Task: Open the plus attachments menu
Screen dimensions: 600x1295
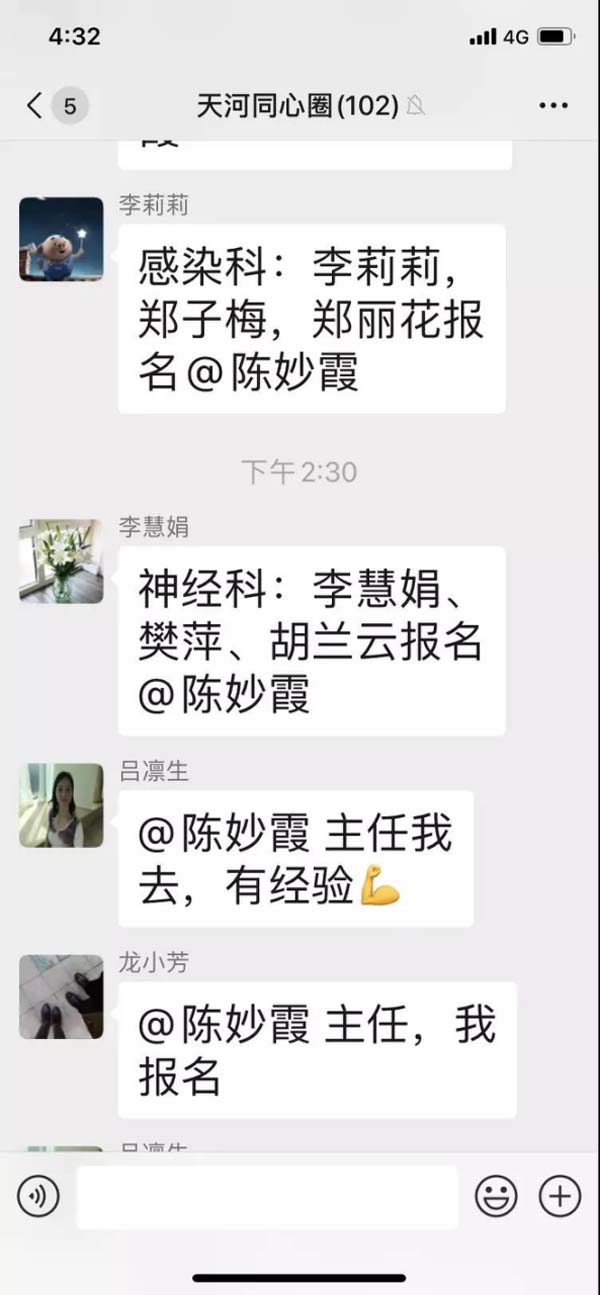Action: 560,1196
